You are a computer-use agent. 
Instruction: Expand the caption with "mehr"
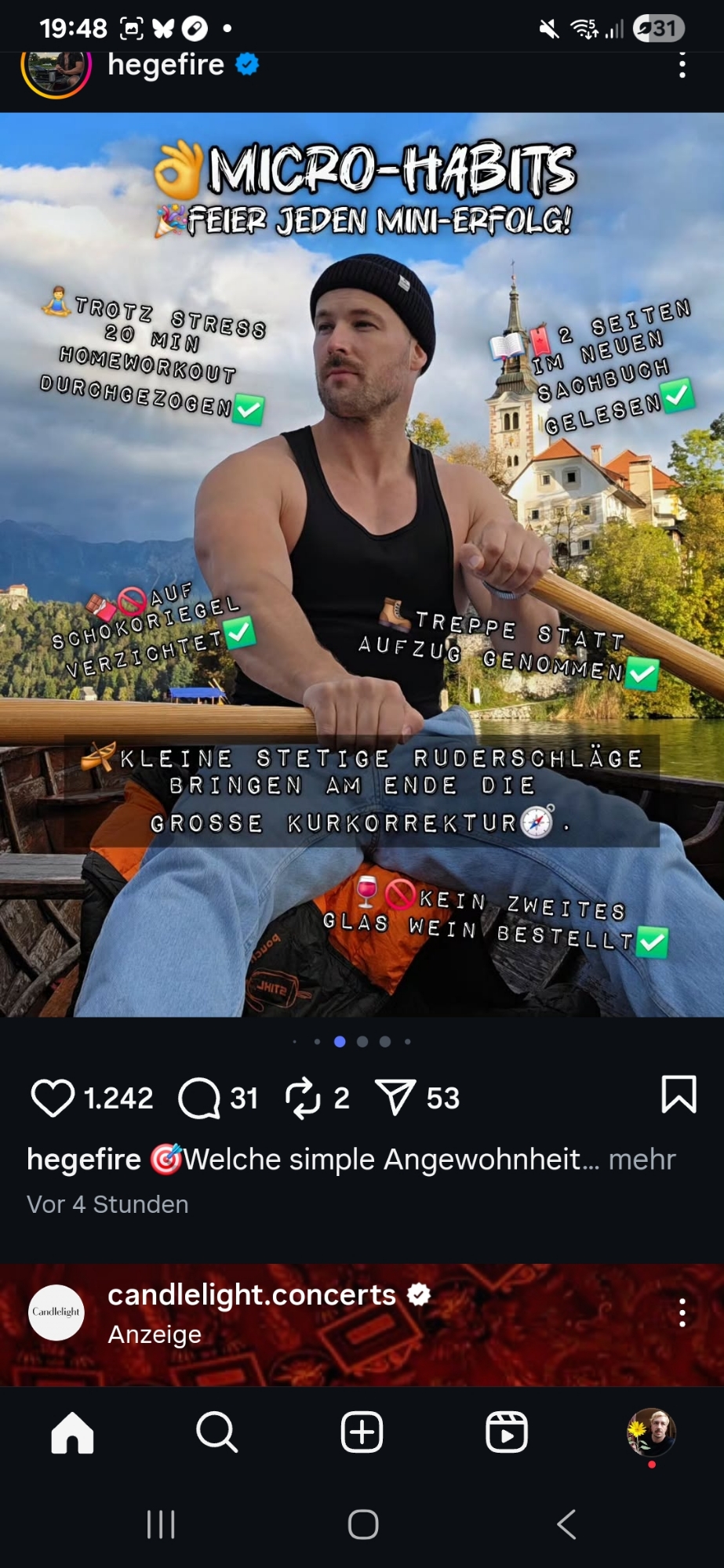pos(642,1160)
